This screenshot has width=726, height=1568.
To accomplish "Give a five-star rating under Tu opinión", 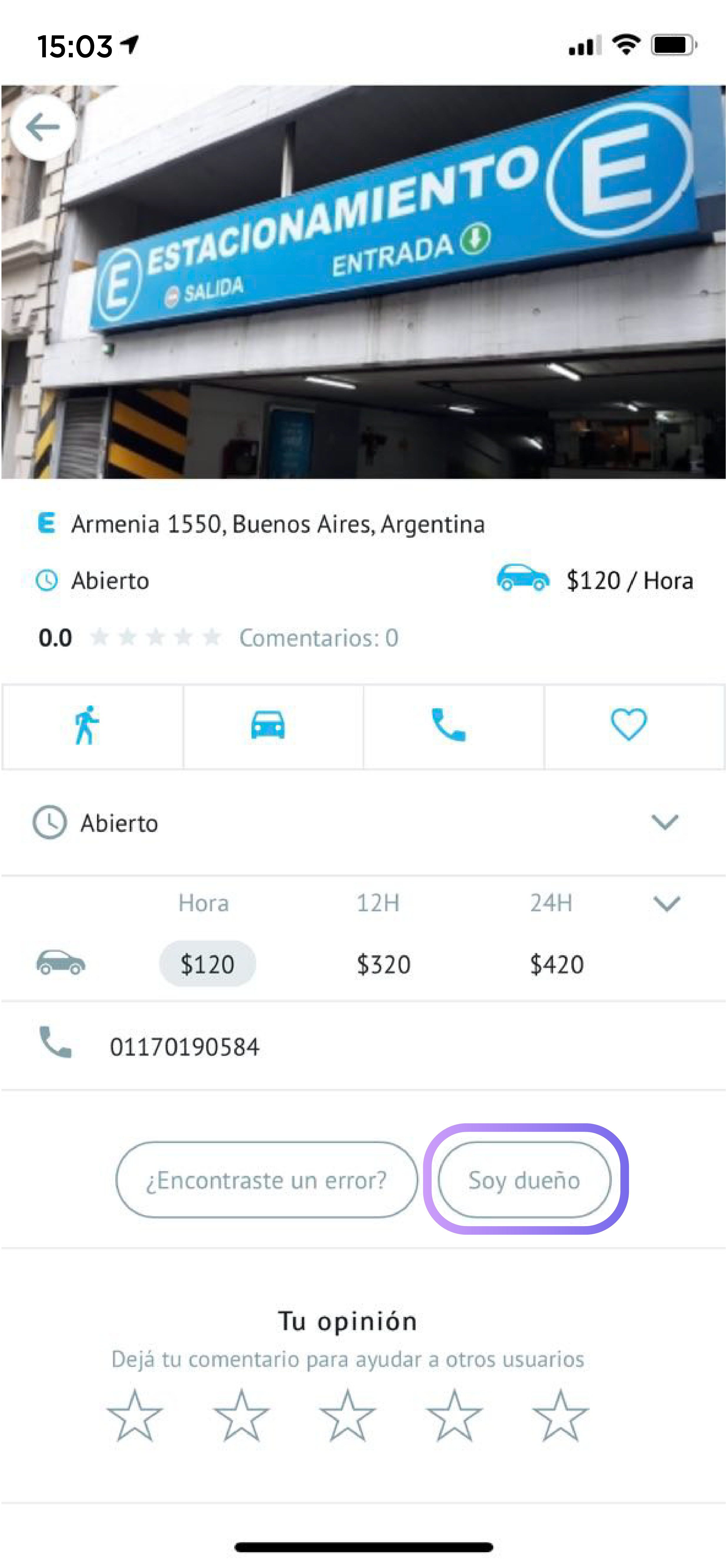I will pyautogui.click(x=560, y=1416).
